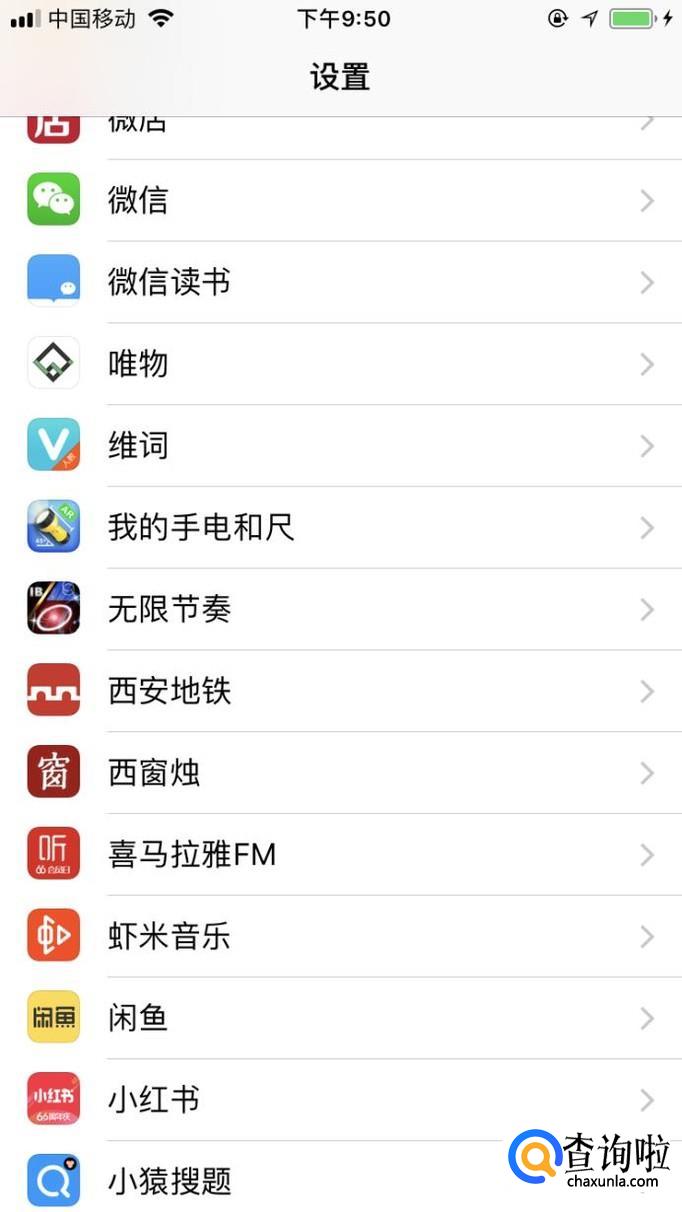This screenshot has height=1212, width=682.
Task: Tap the 我的手电和尺 row
Action: click(340, 528)
